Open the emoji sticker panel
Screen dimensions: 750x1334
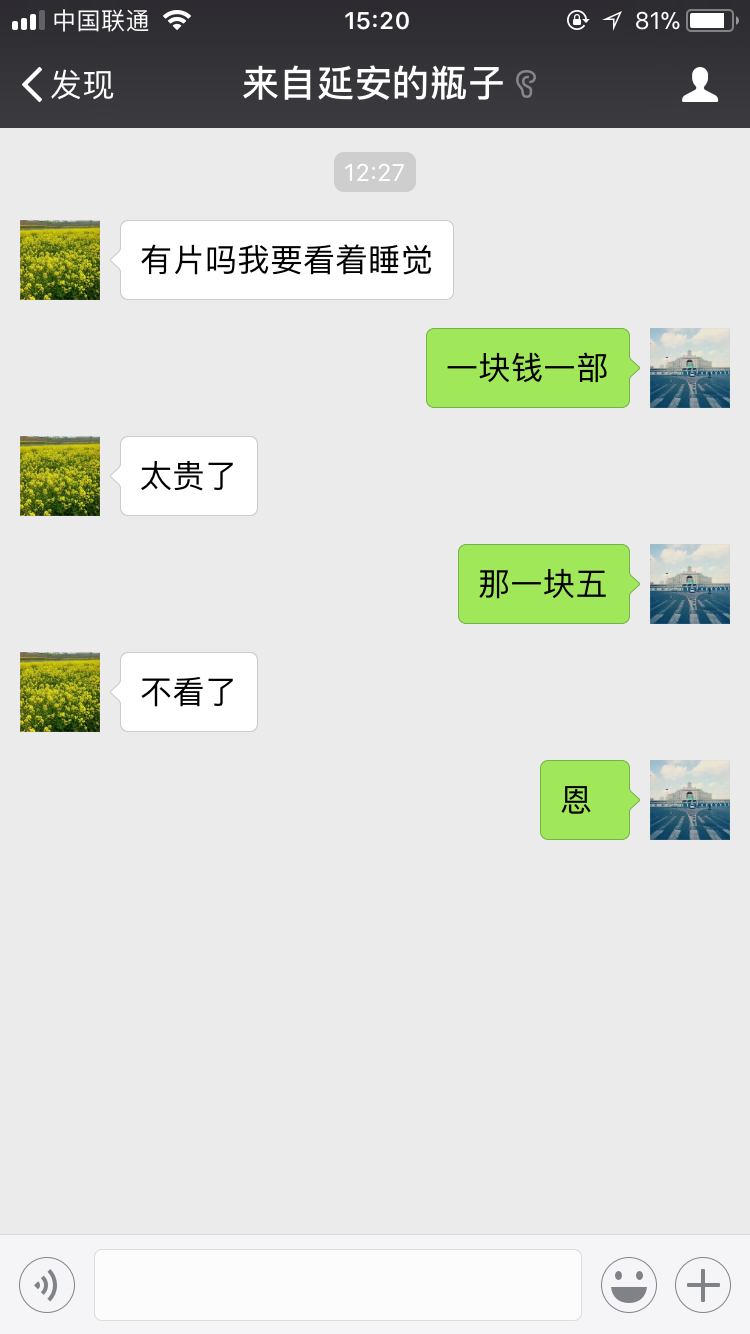tap(629, 1284)
